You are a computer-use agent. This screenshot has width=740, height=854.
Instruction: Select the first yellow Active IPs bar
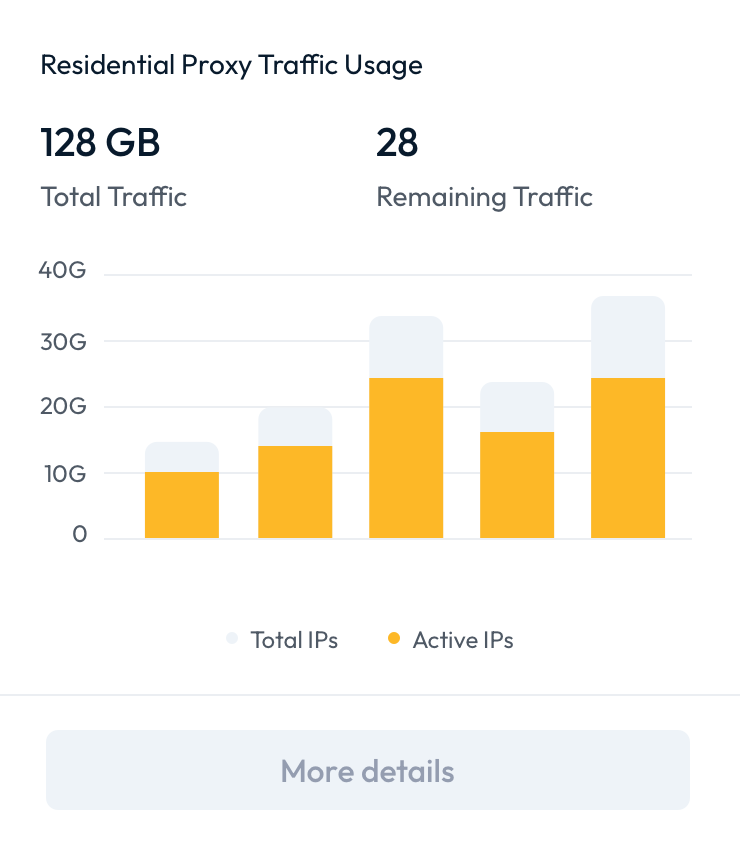click(182, 500)
